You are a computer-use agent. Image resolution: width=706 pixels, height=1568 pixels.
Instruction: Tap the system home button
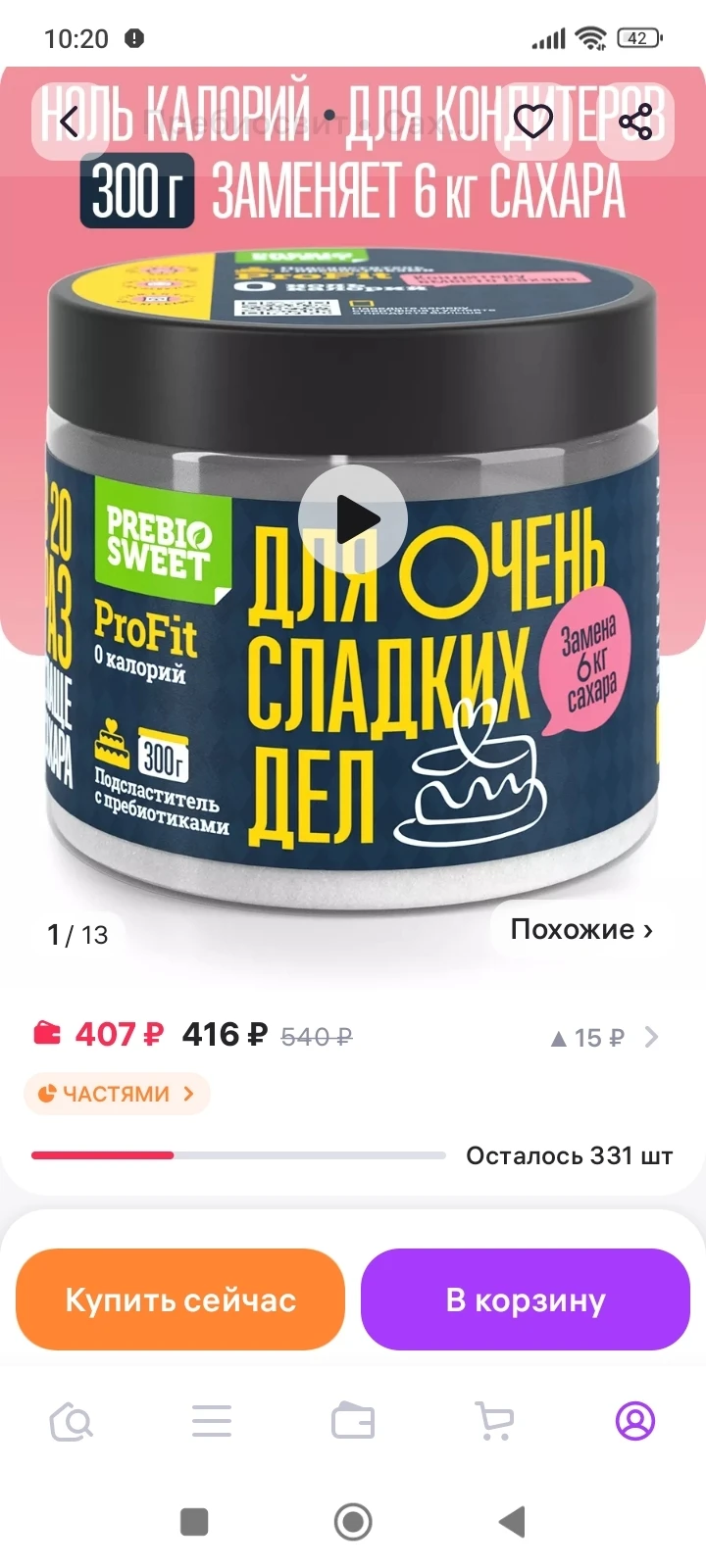[x=353, y=1522]
